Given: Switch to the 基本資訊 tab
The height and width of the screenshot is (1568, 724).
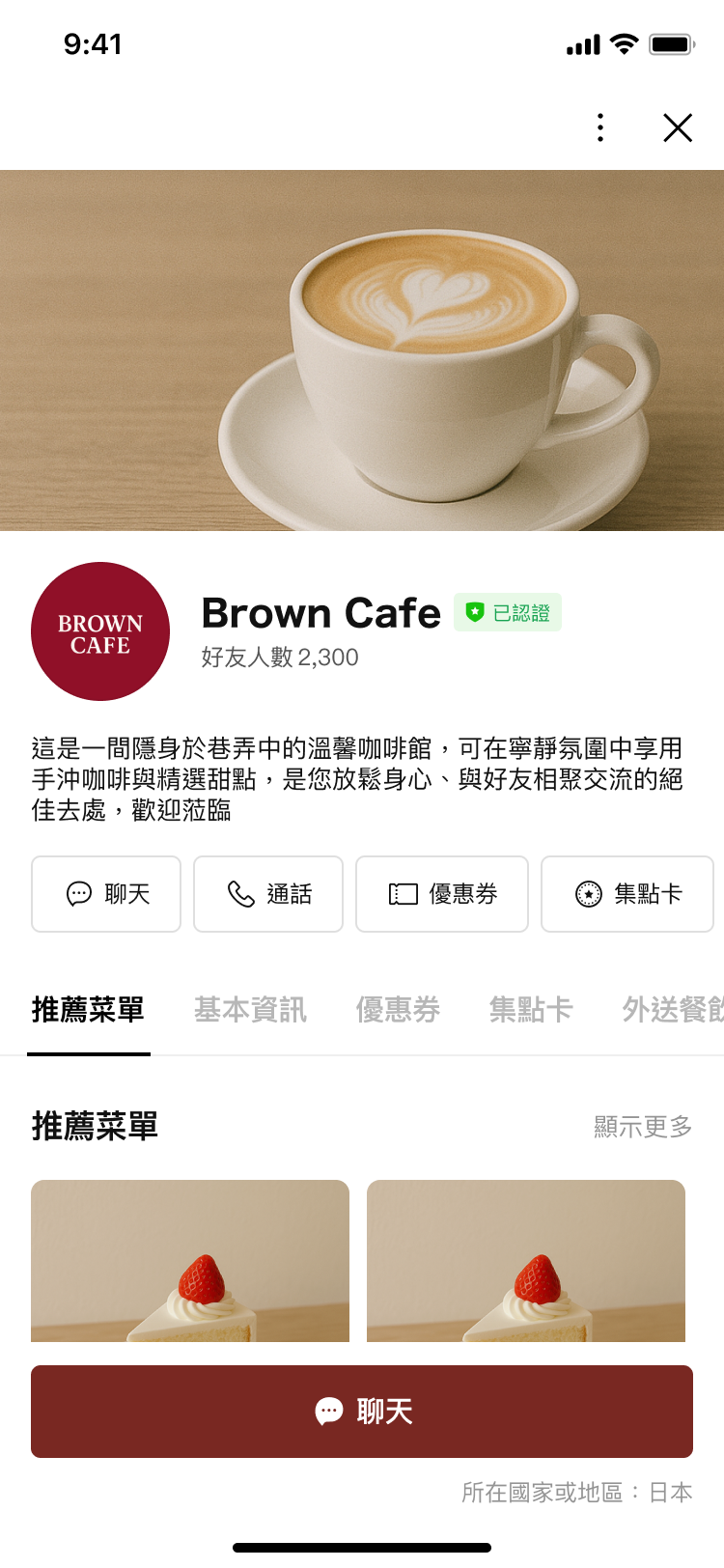Looking at the screenshot, I should point(250,1010).
